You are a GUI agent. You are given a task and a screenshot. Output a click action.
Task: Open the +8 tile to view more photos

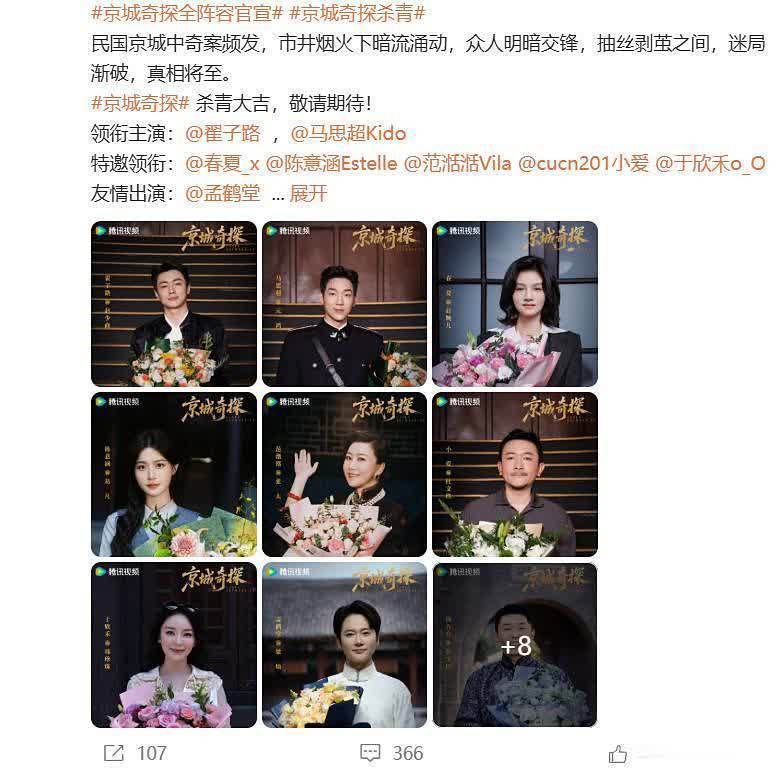click(515, 645)
